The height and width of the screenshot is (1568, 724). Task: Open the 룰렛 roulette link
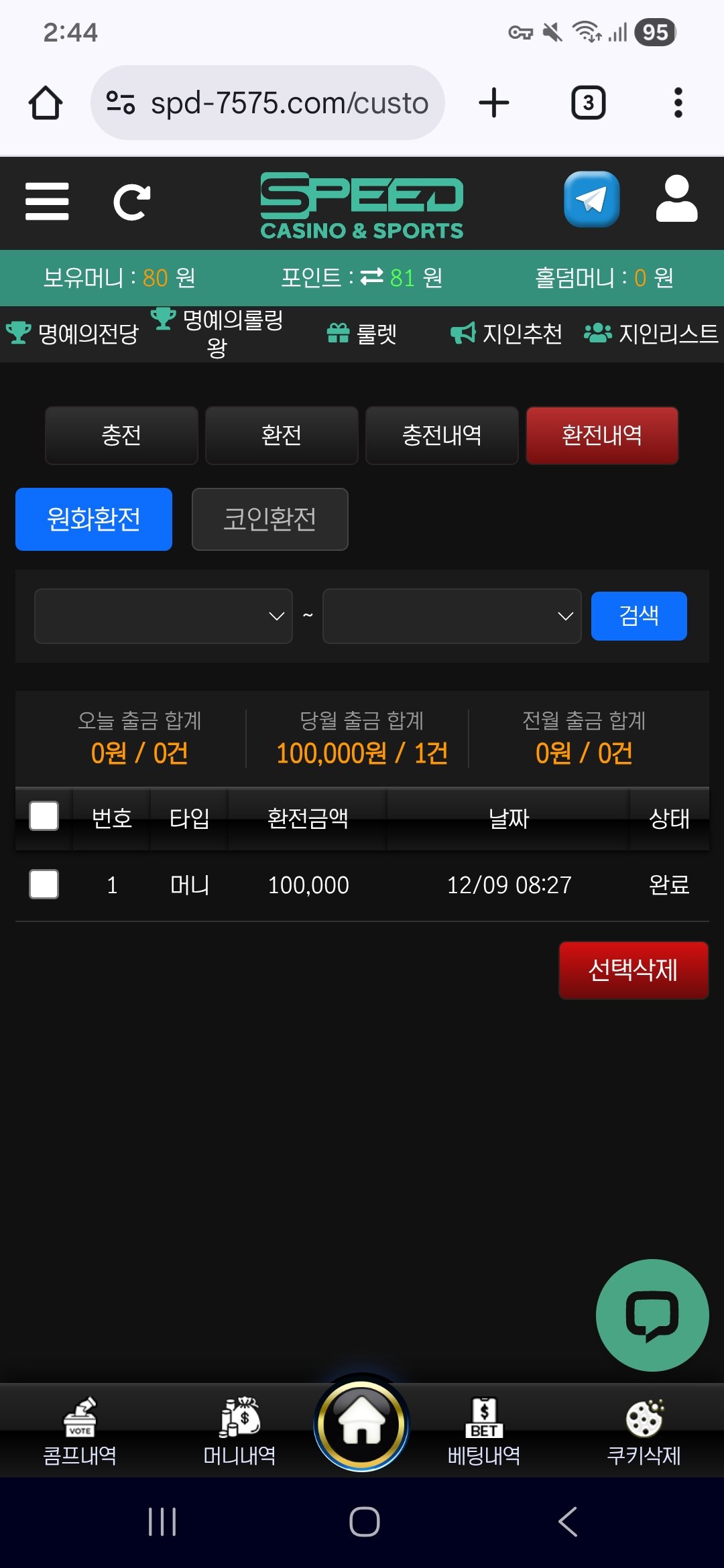pos(362,334)
